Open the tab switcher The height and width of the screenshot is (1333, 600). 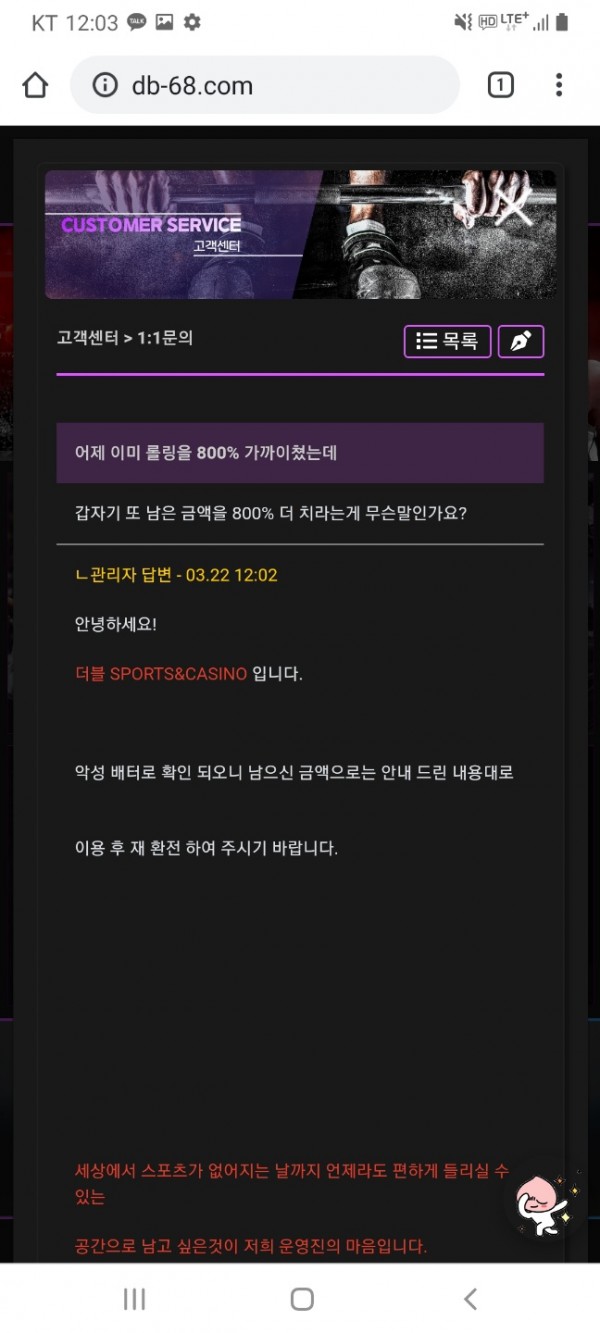tap(500, 86)
